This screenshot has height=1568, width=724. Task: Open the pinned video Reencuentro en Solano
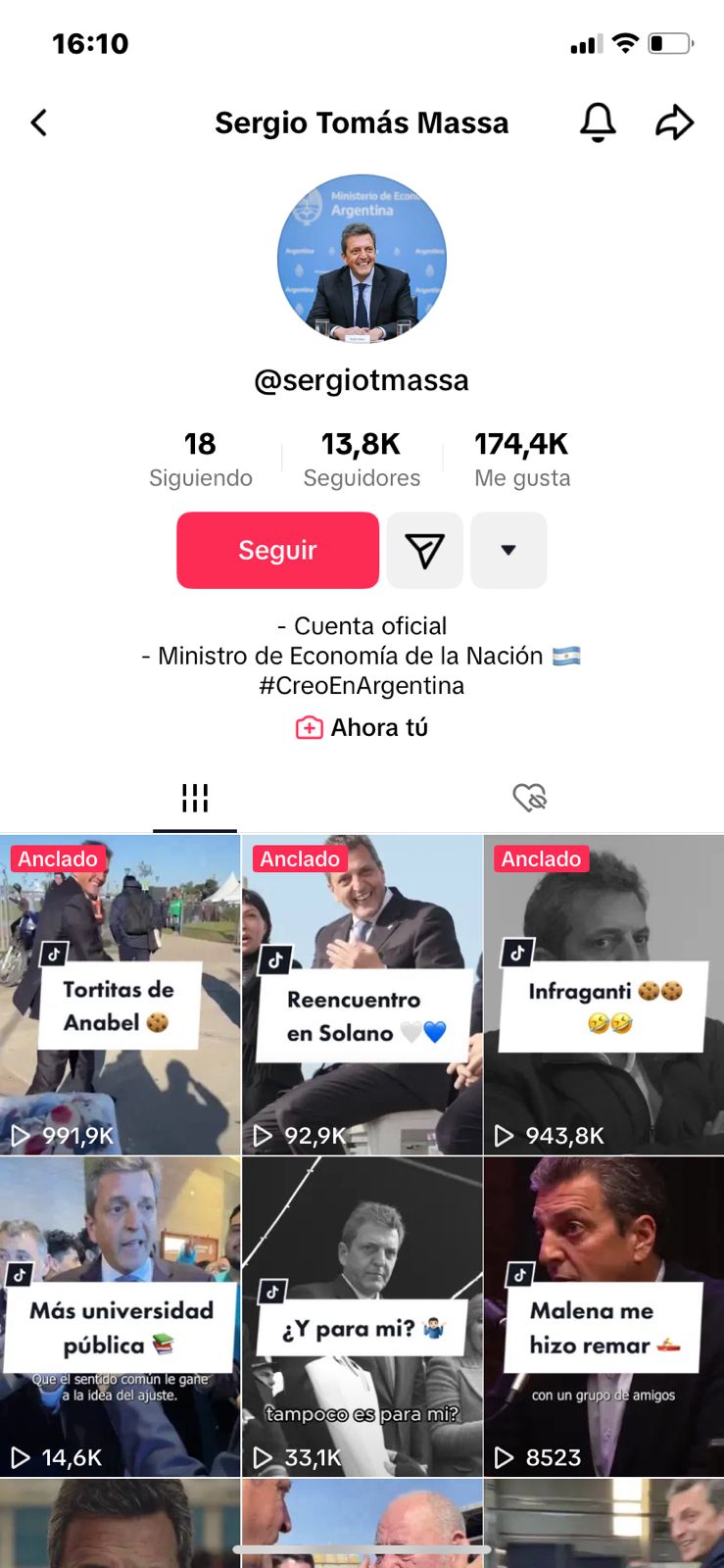[x=362, y=995]
